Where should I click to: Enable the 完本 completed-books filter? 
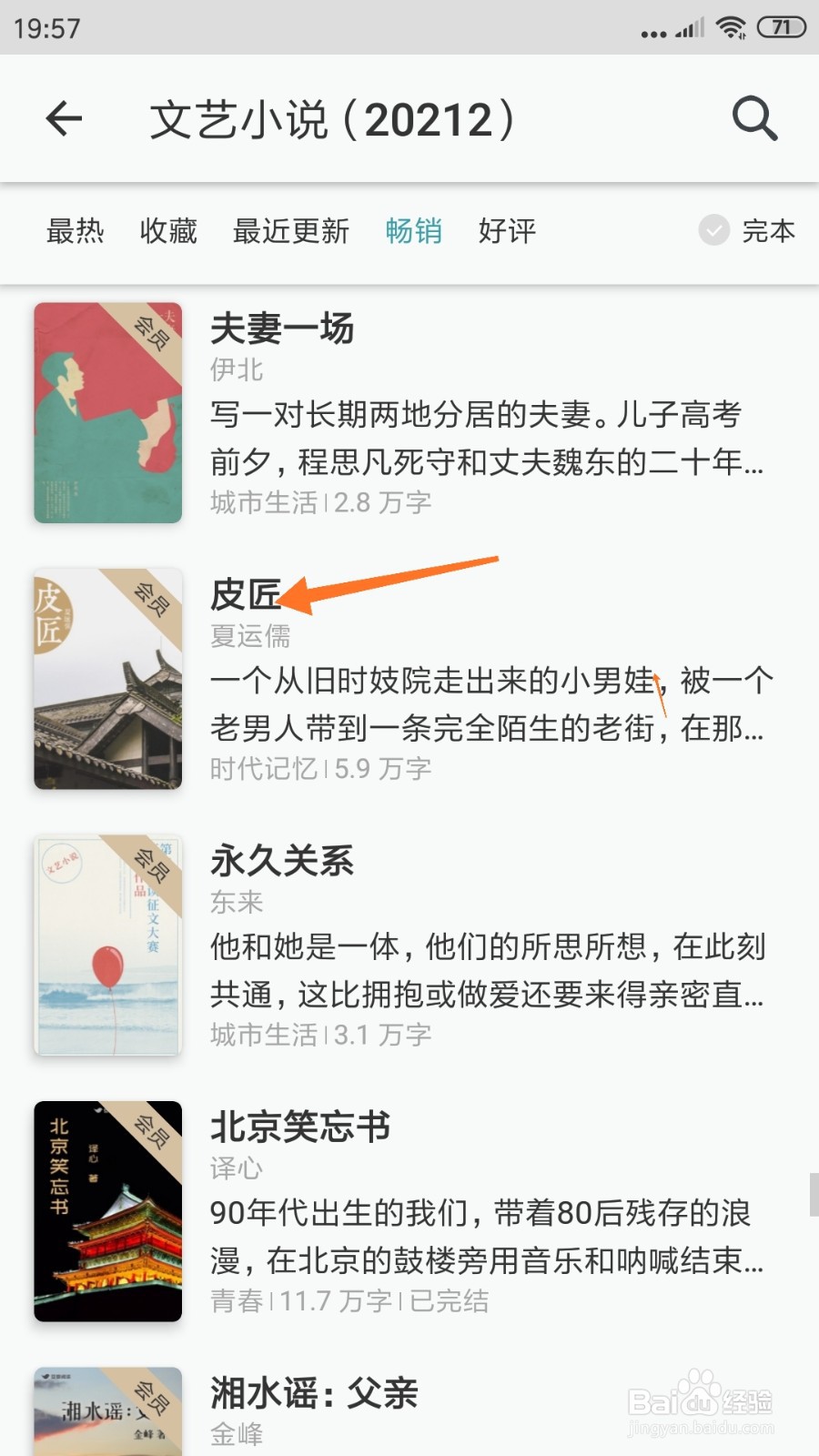[769, 232]
